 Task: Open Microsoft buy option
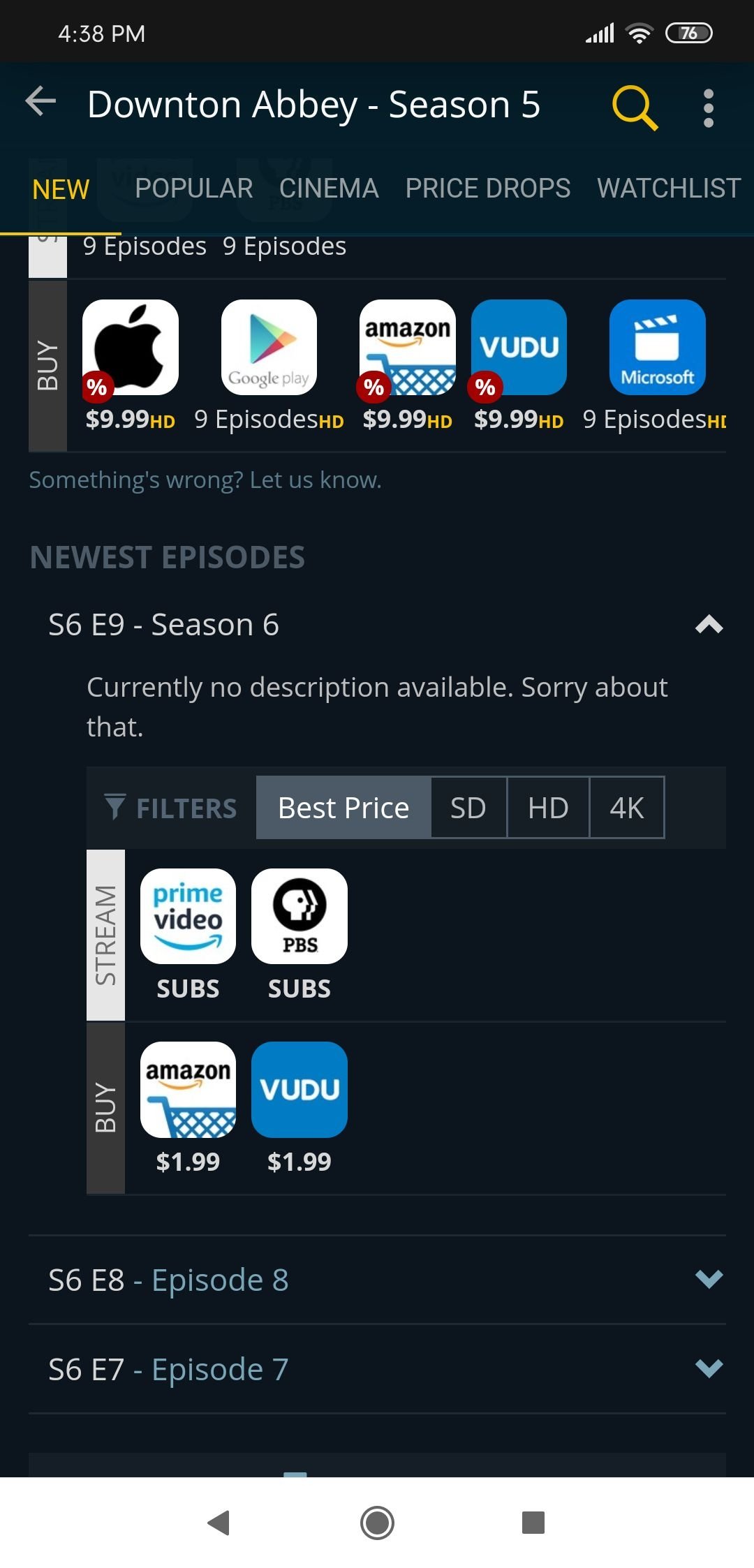point(657,348)
